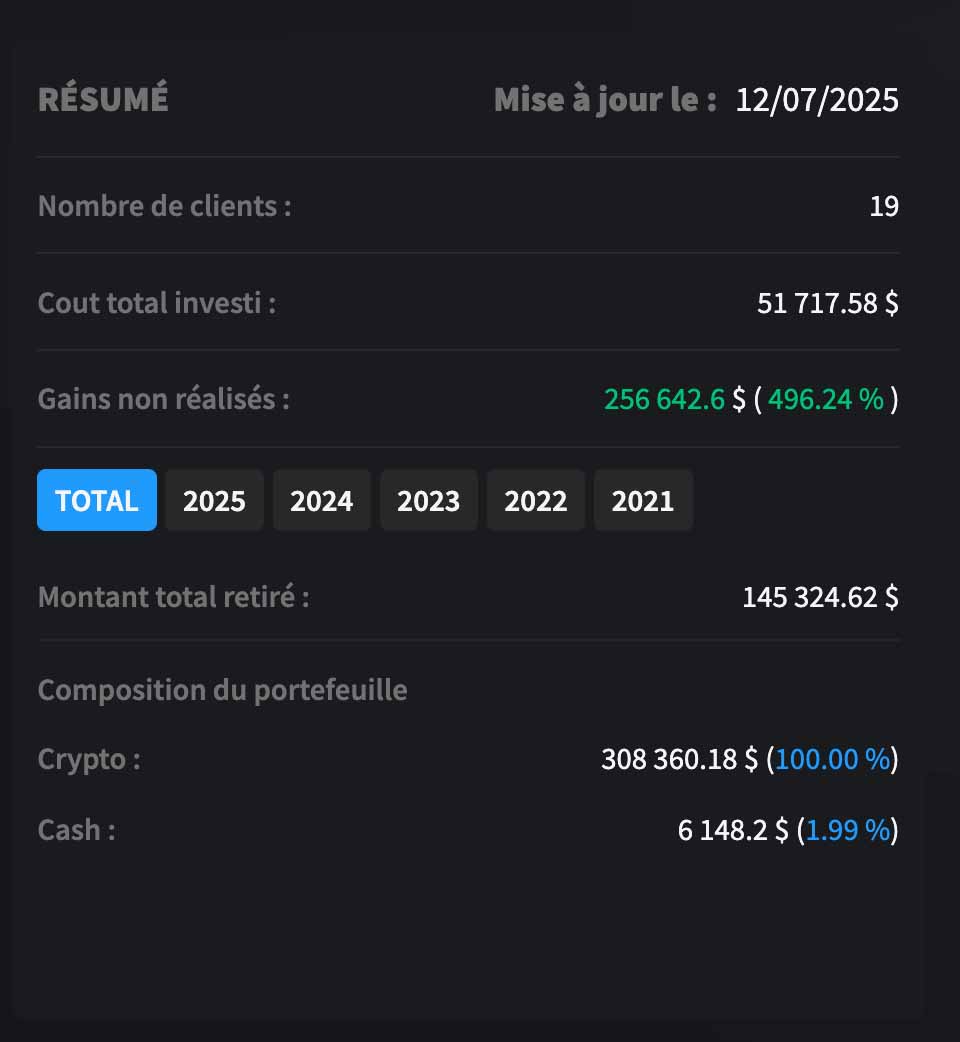
Task: Select the TOTAL filter tab
Action: (96, 500)
